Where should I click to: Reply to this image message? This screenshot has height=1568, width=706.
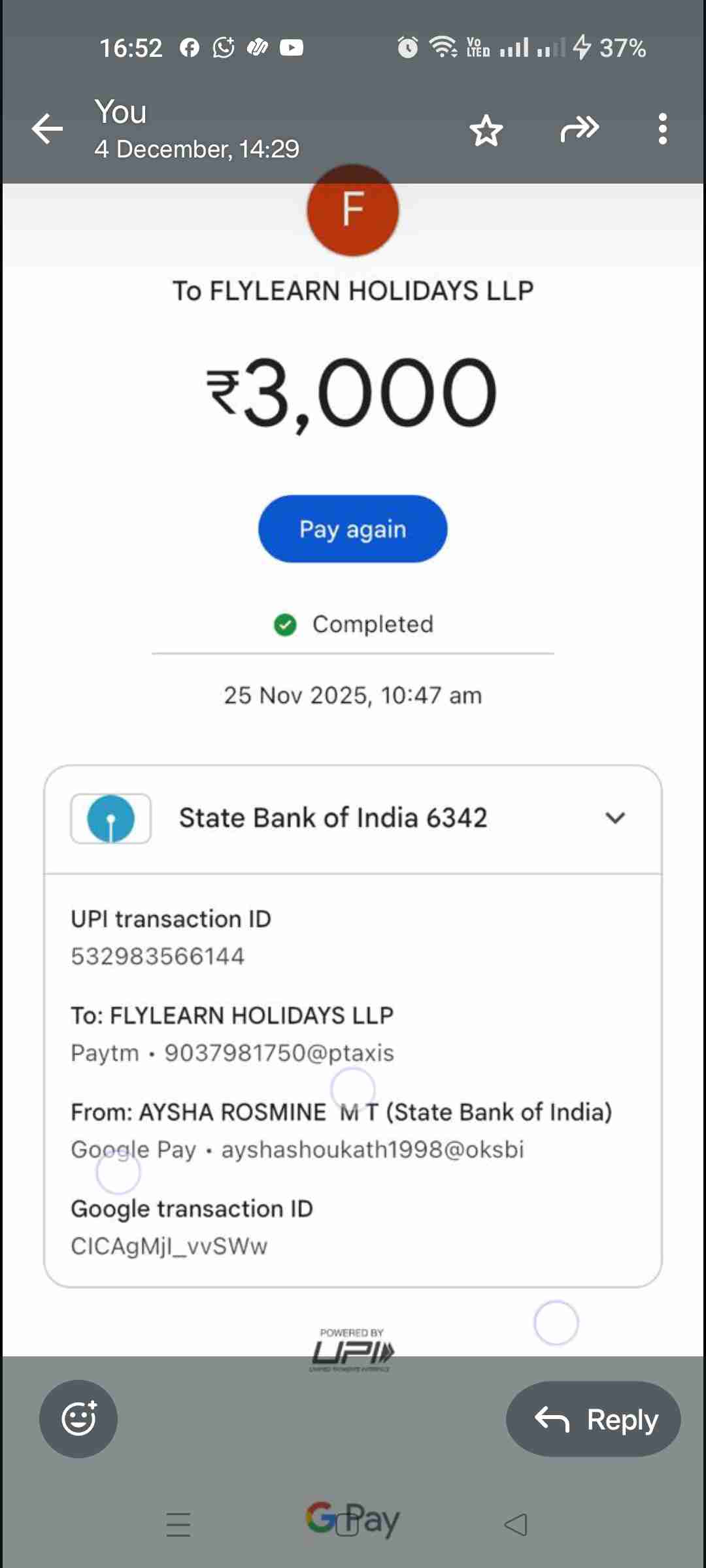[x=594, y=1419]
